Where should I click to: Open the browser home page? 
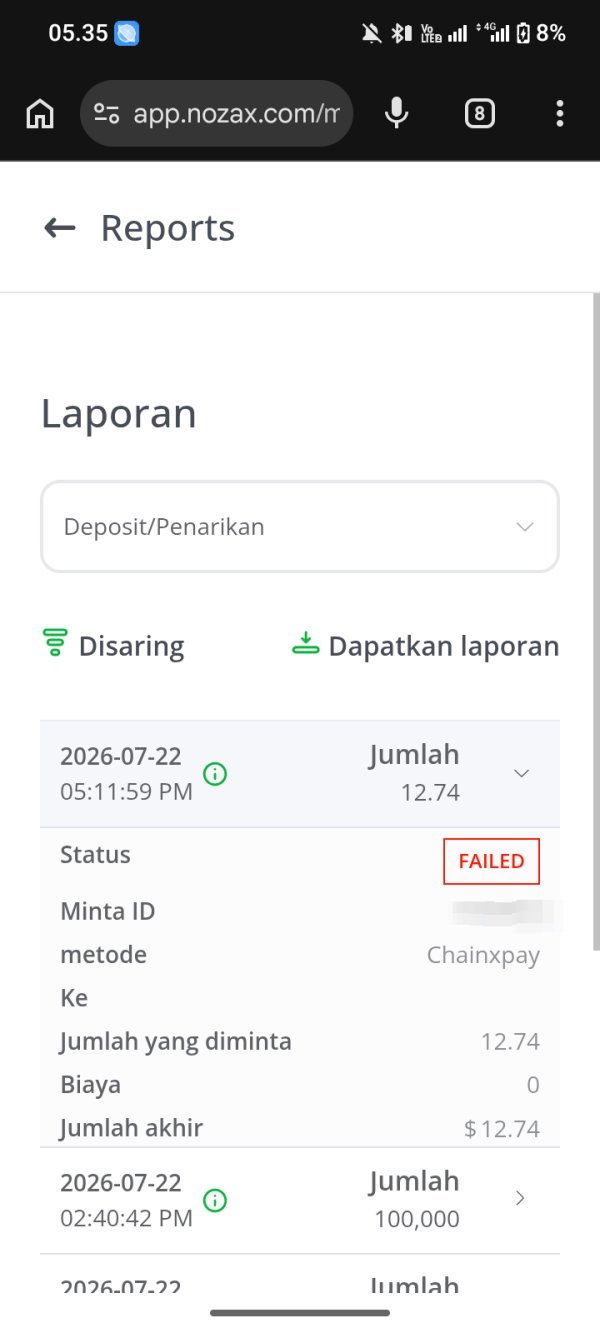click(40, 114)
